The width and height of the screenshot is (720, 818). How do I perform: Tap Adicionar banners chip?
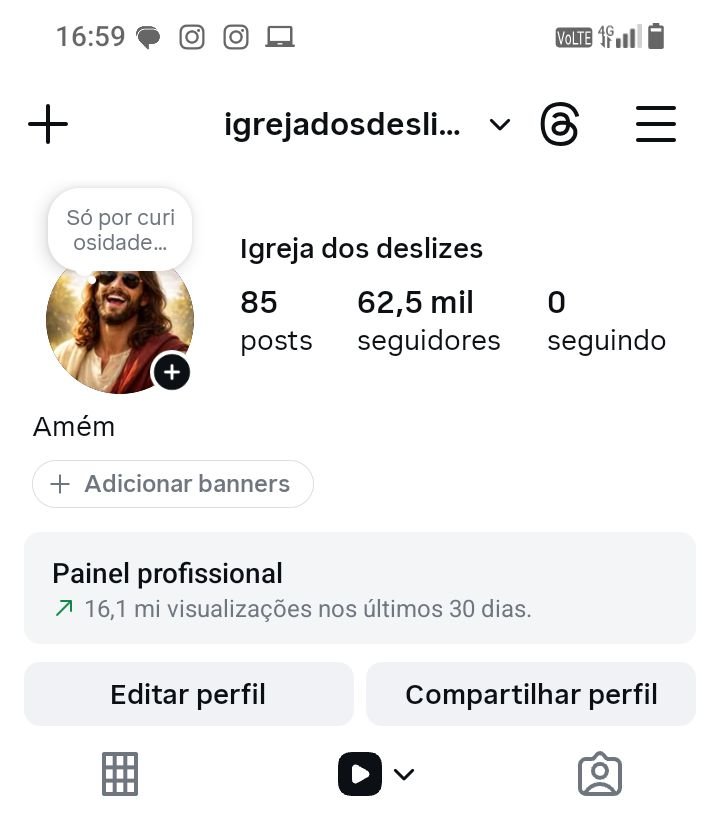coord(173,484)
